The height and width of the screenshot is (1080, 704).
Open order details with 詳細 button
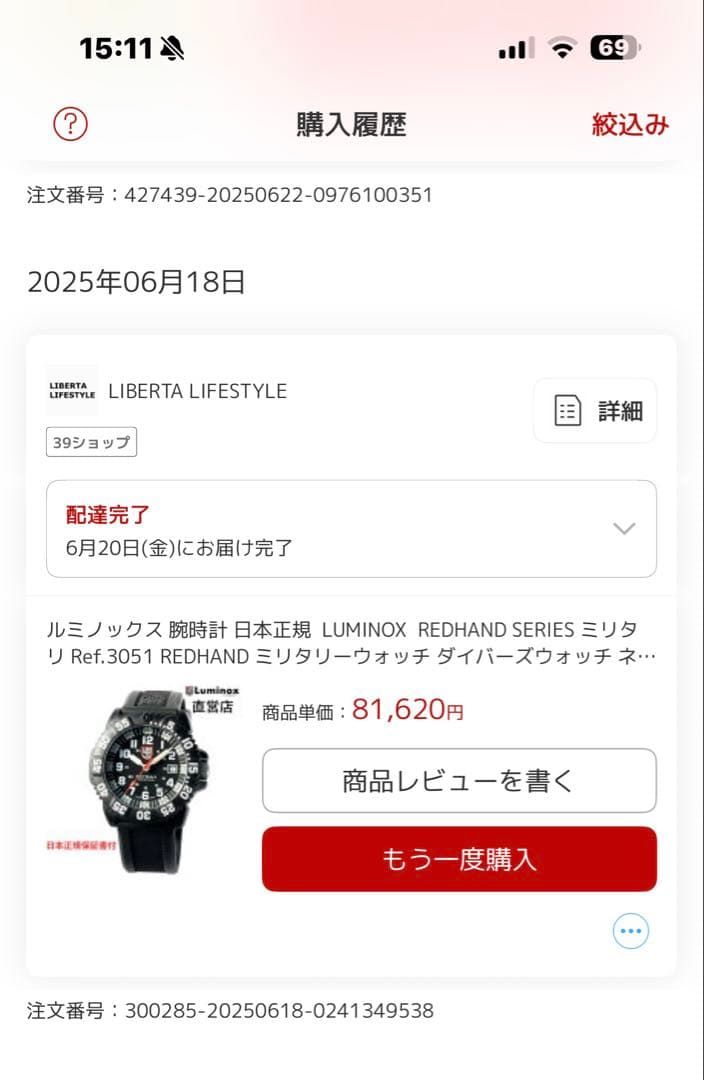595,410
